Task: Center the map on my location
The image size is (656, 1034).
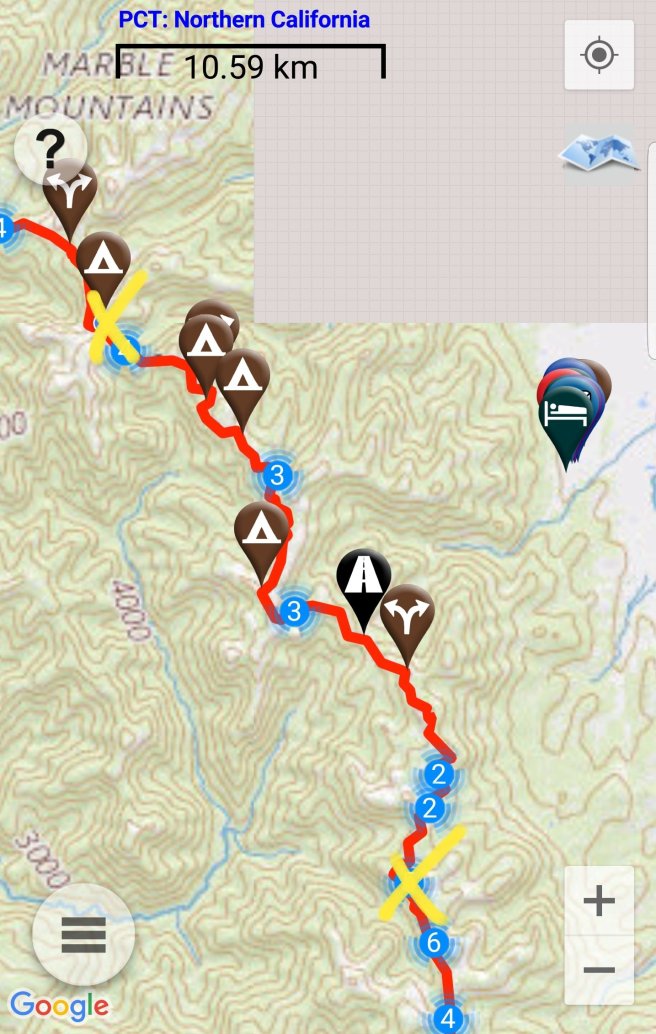Action: click(598, 55)
